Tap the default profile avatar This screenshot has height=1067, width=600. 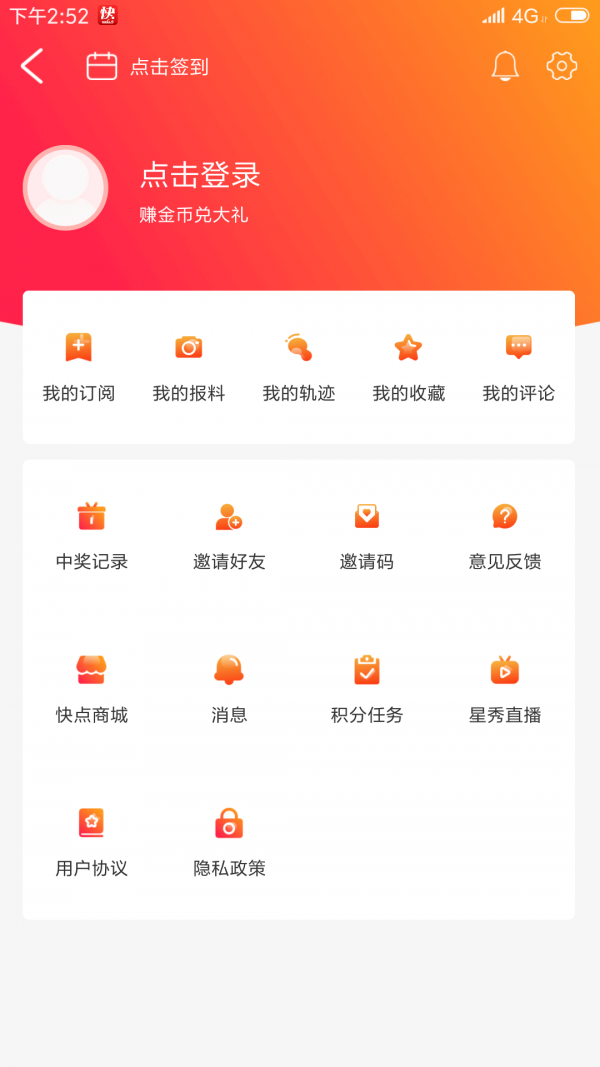pyautogui.click(x=66, y=188)
